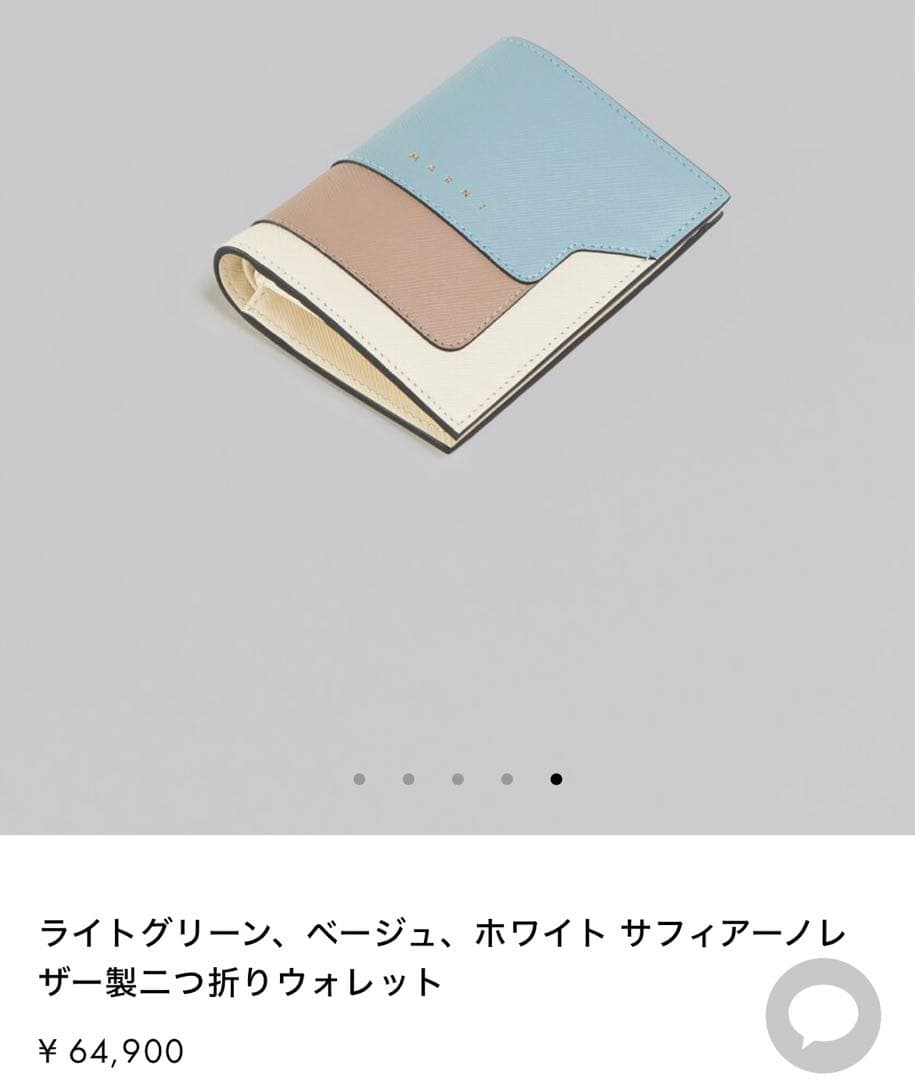This screenshot has height=1080, width=915.
Task: Open the chat support bubble
Action: point(823,1016)
